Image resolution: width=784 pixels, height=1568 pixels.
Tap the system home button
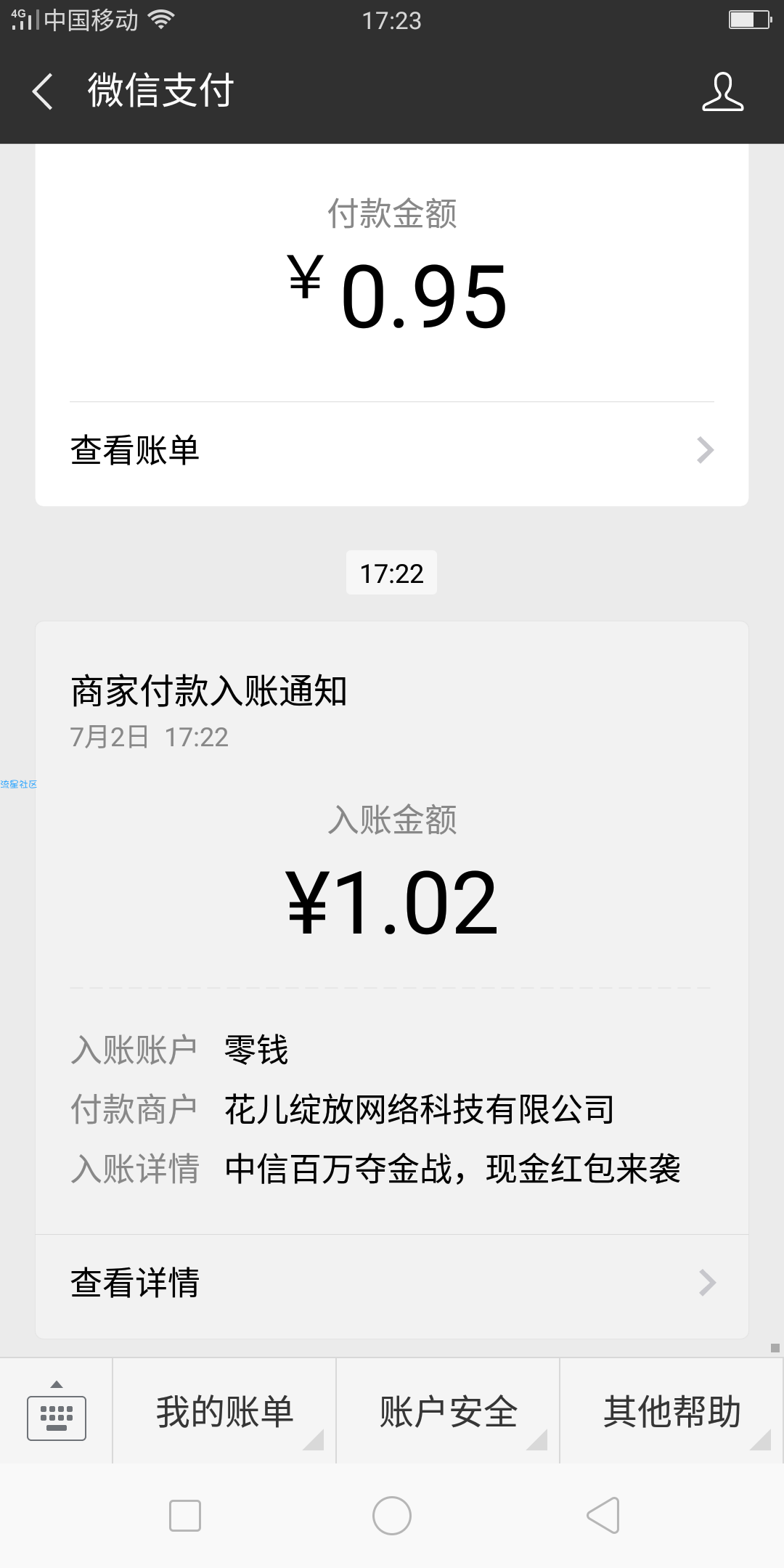click(392, 1516)
